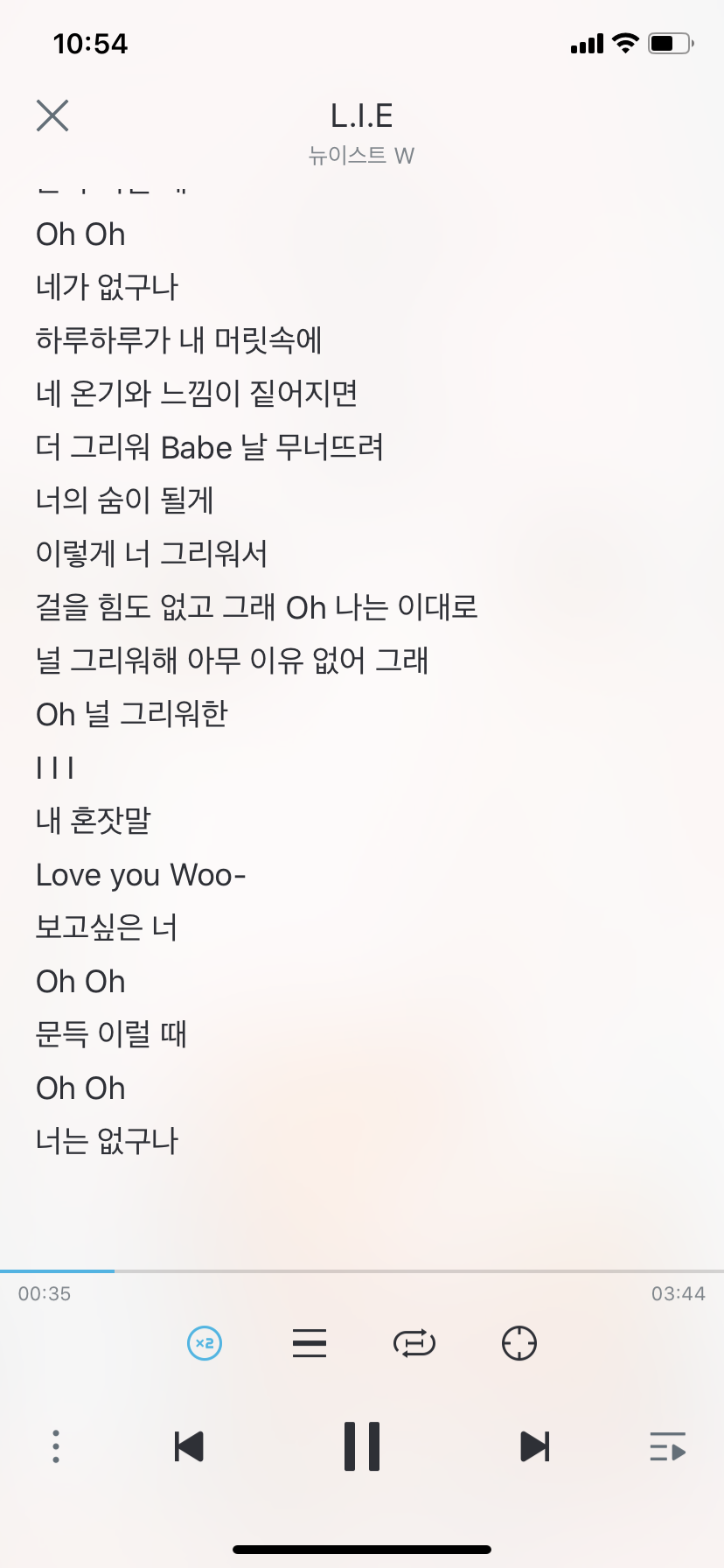The width and height of the screenshot is (724, 1568).
Task: Skip to the previous track
Action: (x=189, y=1446)
